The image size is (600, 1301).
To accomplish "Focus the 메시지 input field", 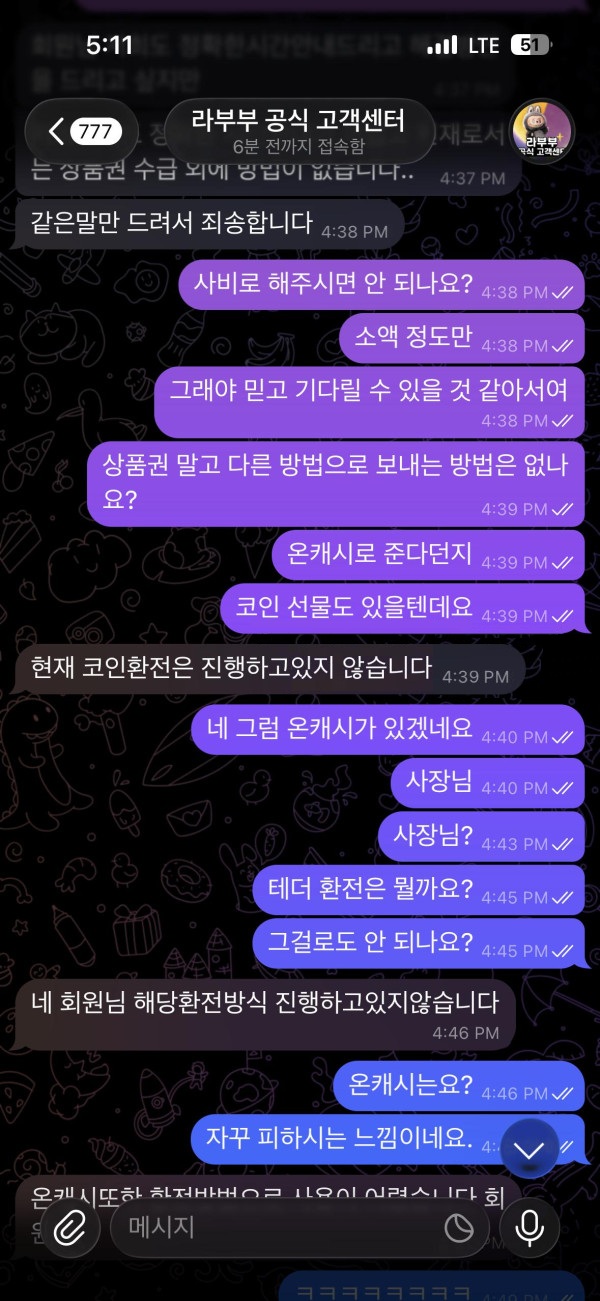I will coord(280,1226).
